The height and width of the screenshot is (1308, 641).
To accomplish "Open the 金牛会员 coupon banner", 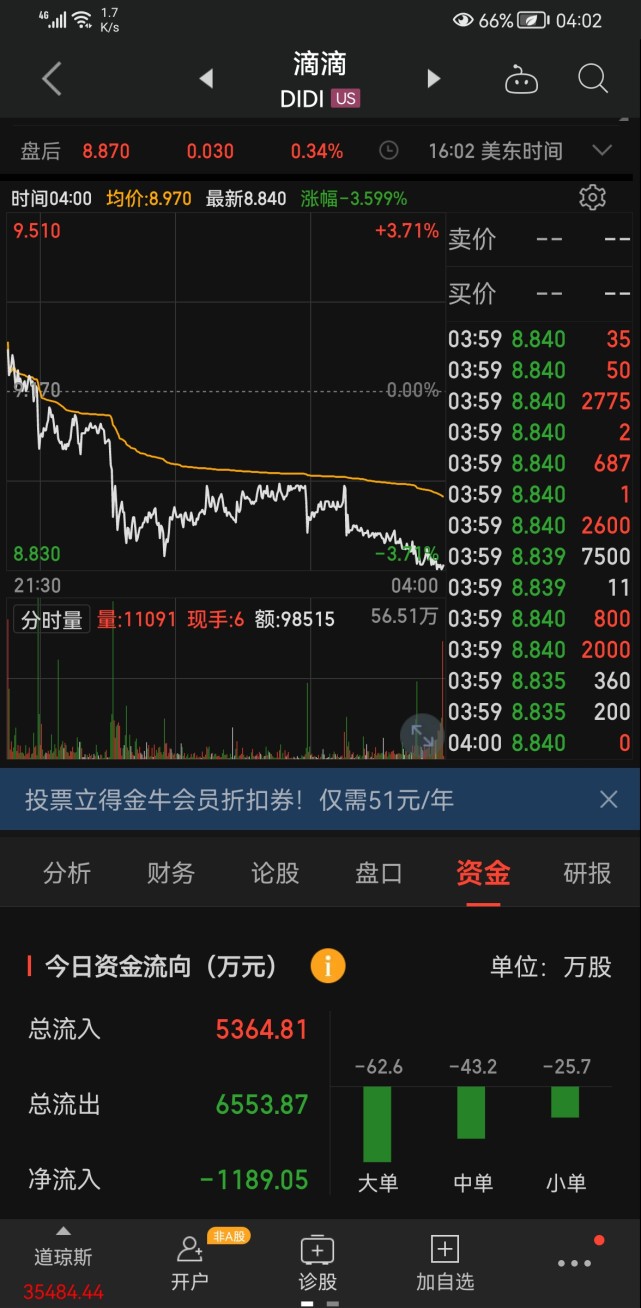I will (240, 799).
